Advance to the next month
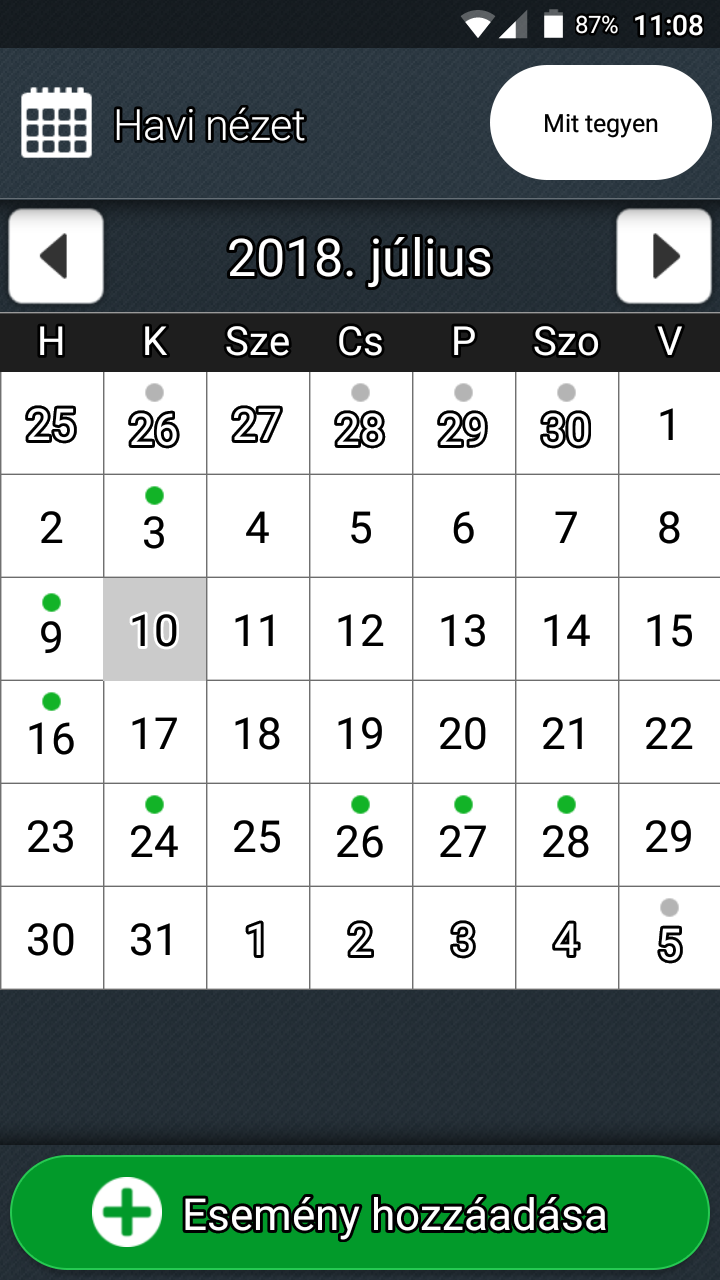The image size is (720, 1280). (x=664, y=256)
